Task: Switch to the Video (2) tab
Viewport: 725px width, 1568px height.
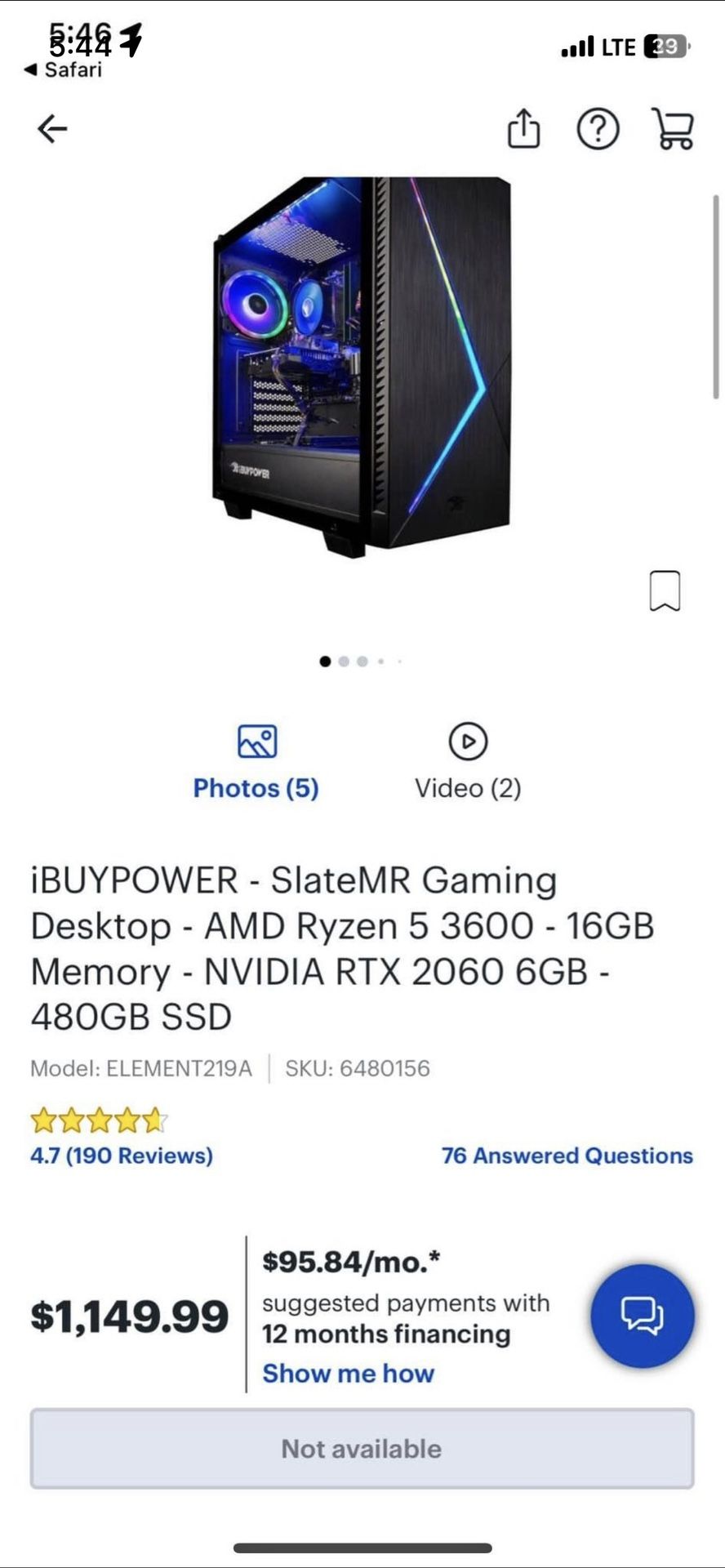Action: pos(468,788)
